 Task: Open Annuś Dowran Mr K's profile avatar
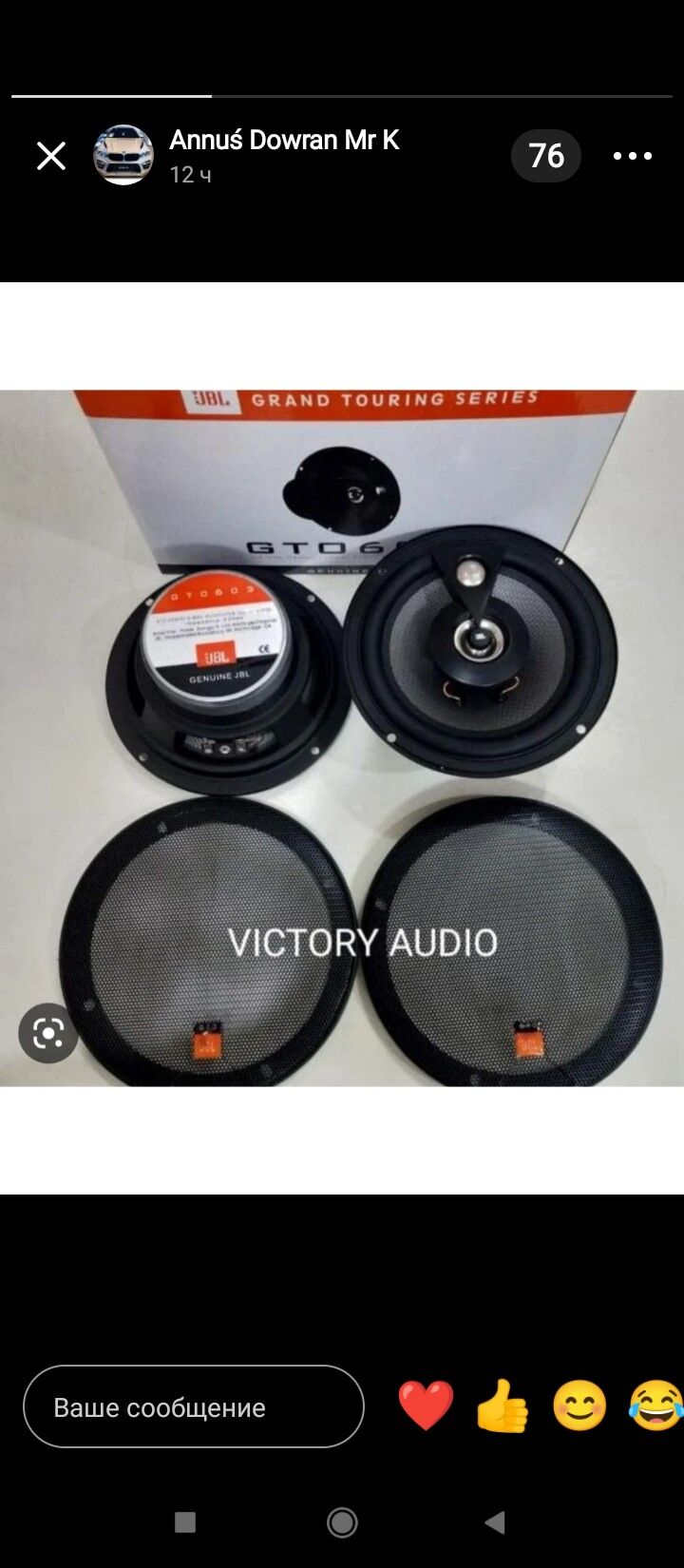(123, 155)
